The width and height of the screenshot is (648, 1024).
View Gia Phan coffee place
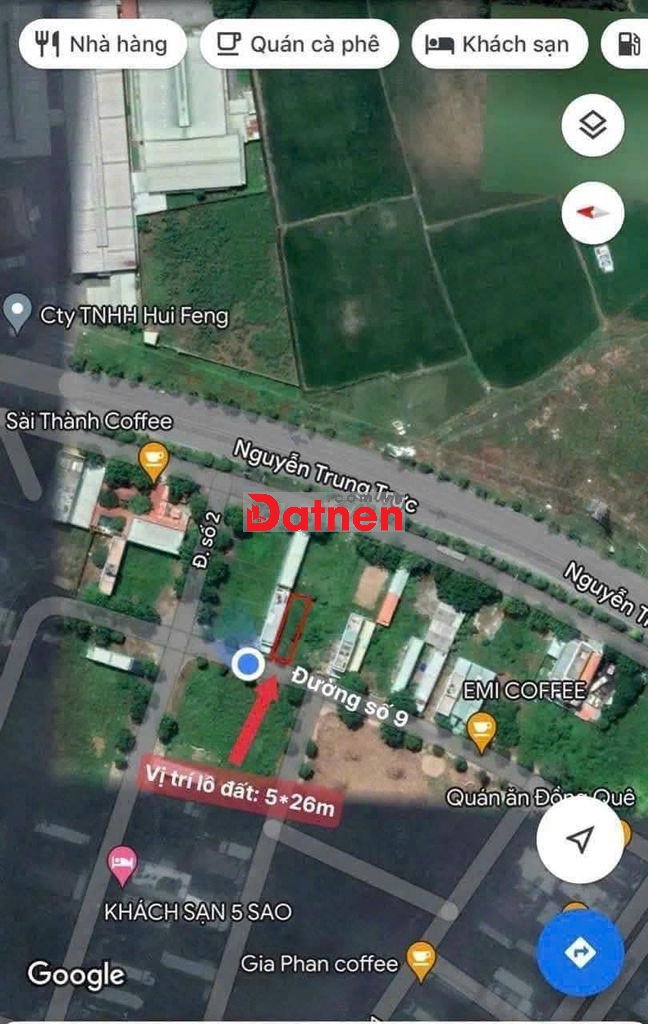421,961
